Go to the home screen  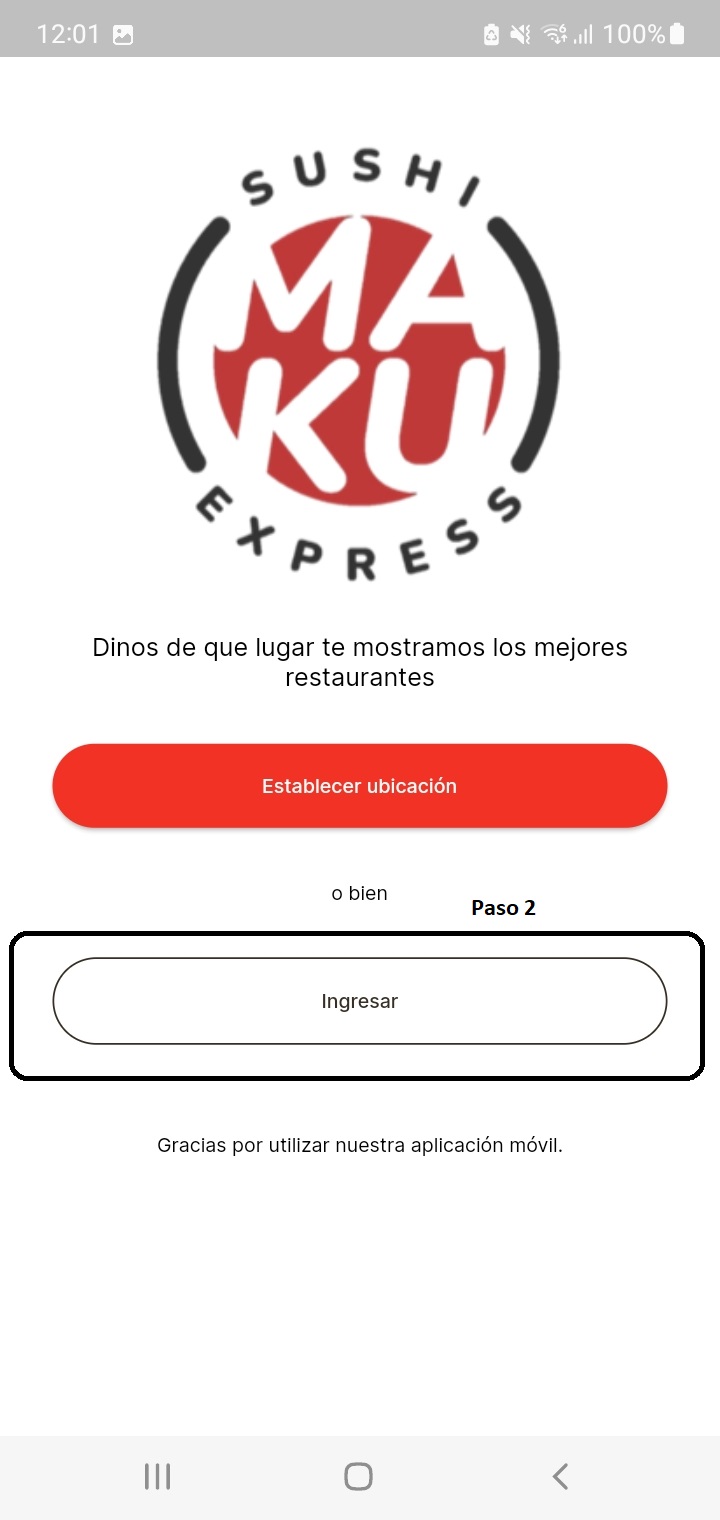[358, 1476]
